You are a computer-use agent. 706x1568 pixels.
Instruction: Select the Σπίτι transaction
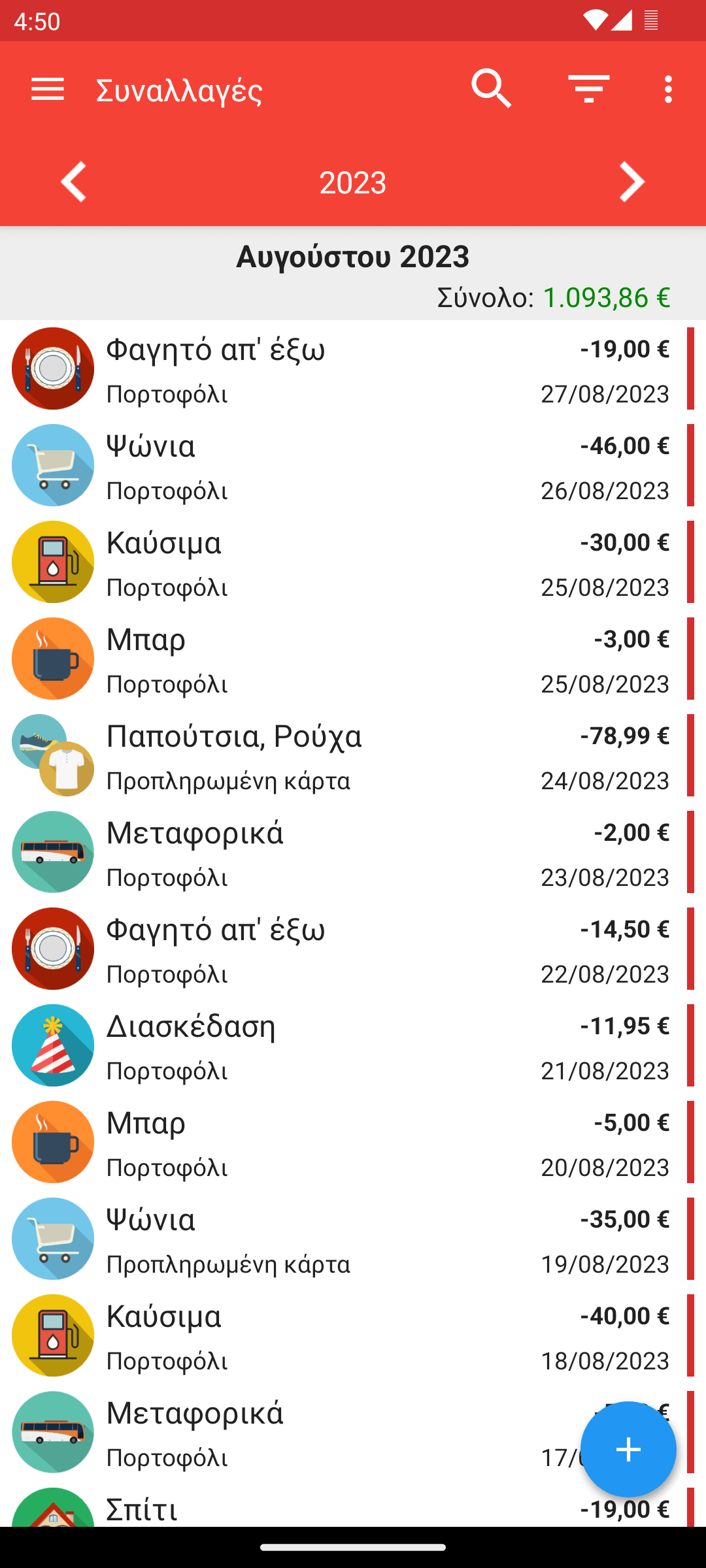coord(327,1509)
